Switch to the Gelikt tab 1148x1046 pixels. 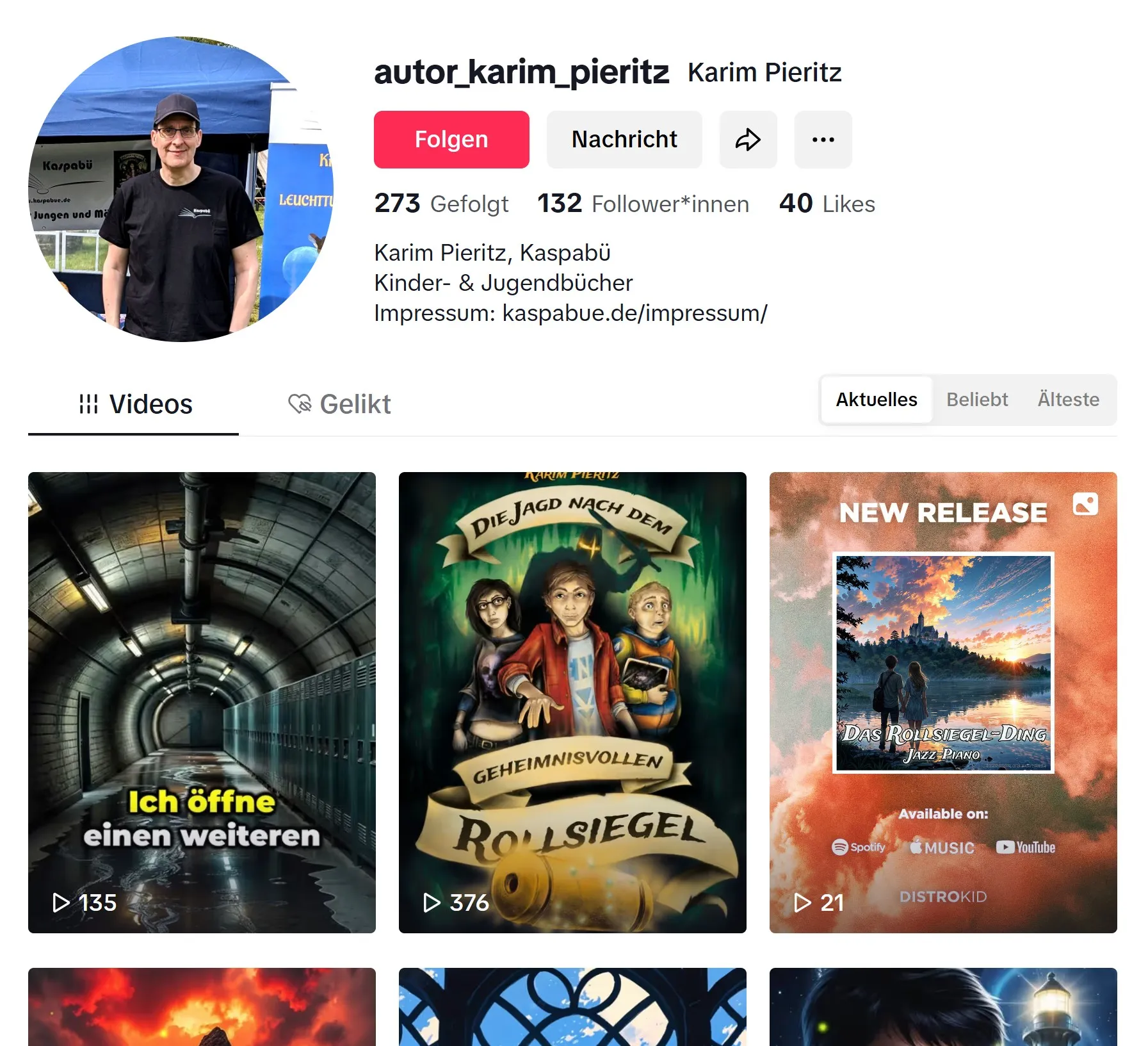(x=339, y=404)
